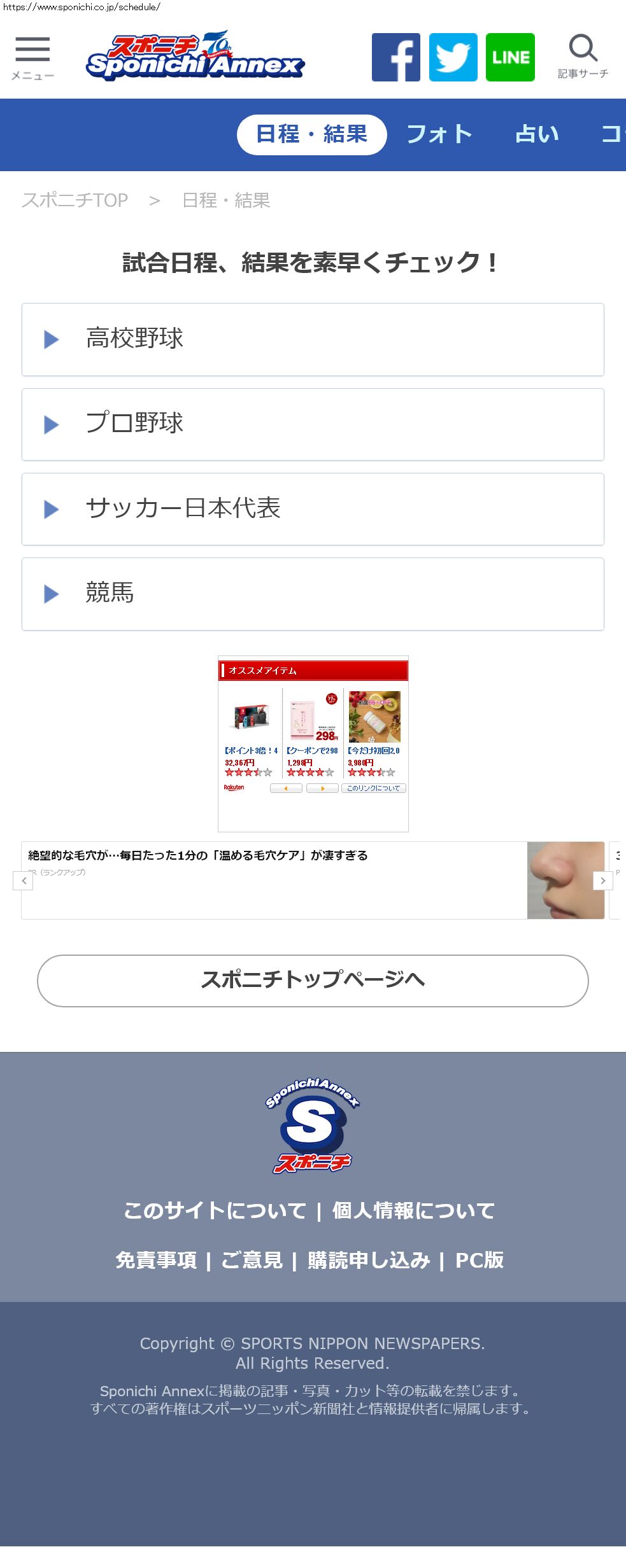The width and height of the screenshot is (626, 1568).
Task: Tap スポニチトップページへ button
Action: point(312,980)
